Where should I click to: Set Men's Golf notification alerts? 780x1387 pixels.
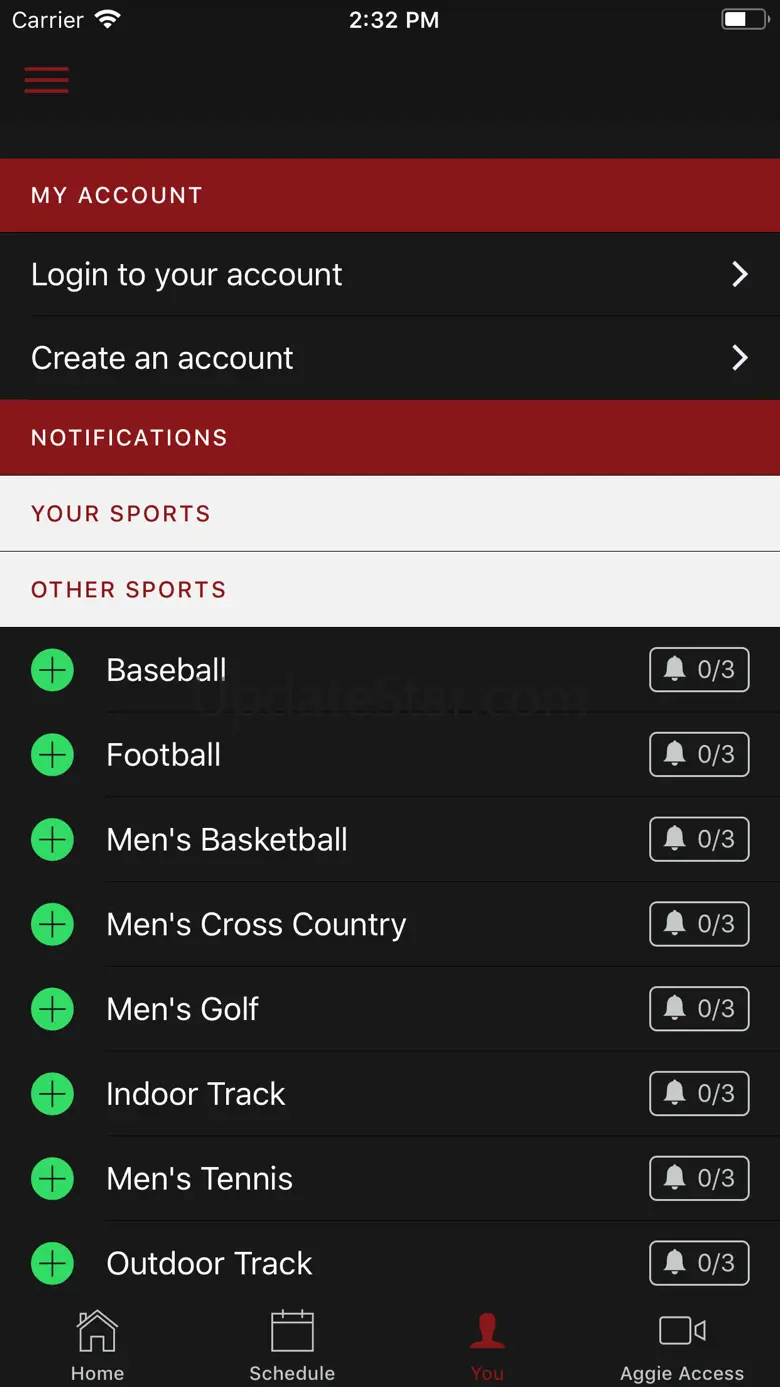tap(699, 1010)
